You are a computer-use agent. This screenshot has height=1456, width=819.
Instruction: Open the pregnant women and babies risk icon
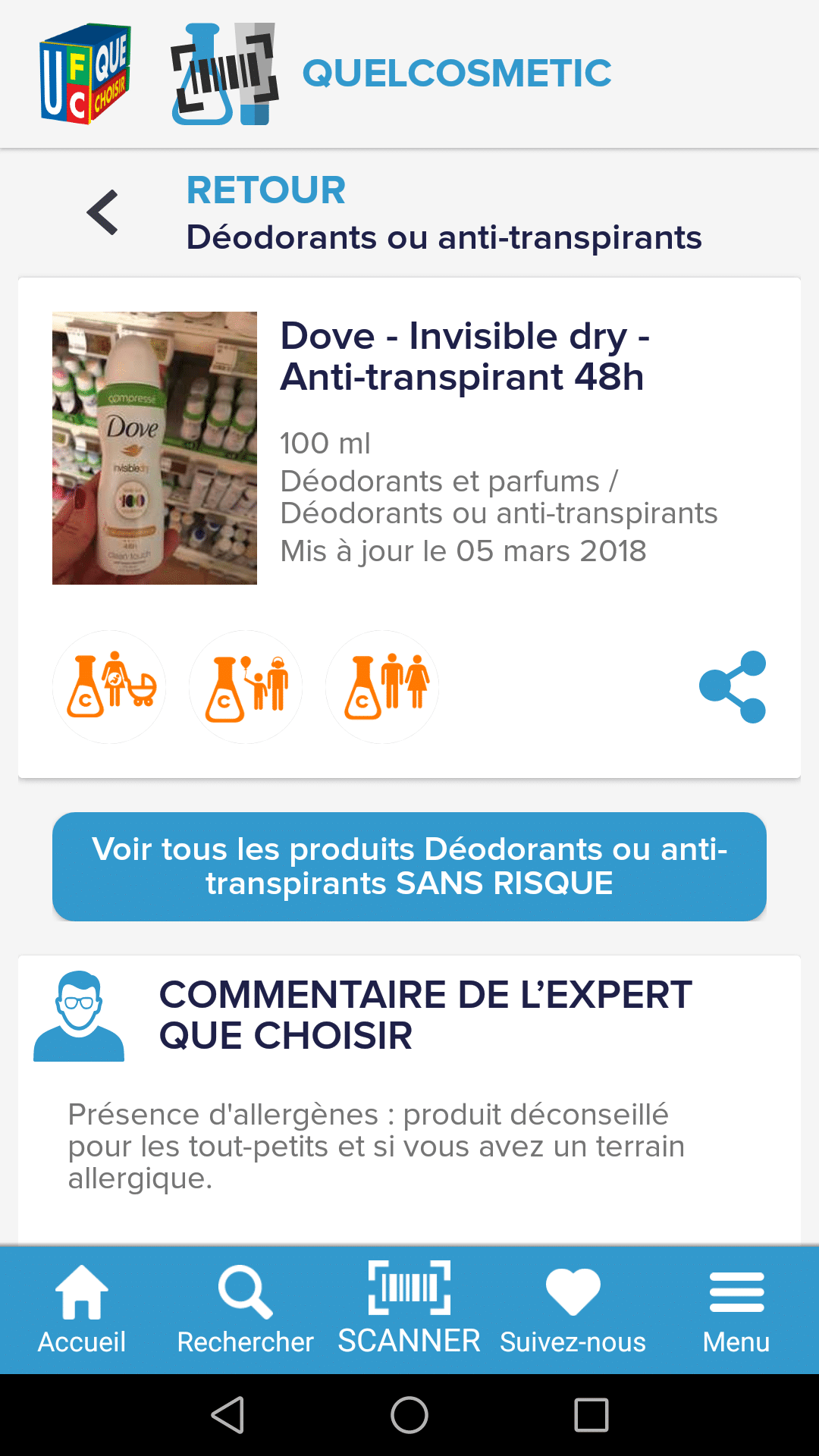pos(109,687)
